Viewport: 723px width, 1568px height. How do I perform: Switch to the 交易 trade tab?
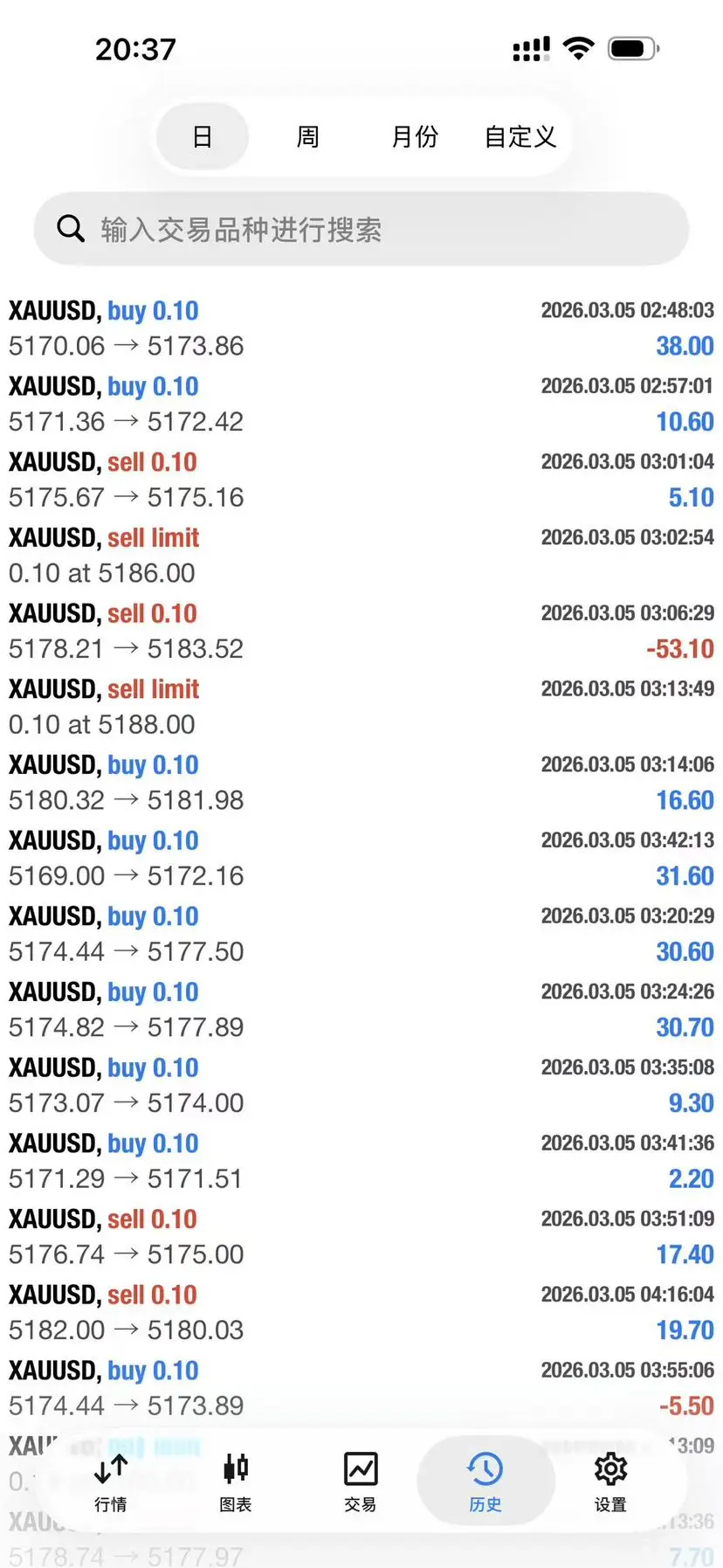point(361,1482)
